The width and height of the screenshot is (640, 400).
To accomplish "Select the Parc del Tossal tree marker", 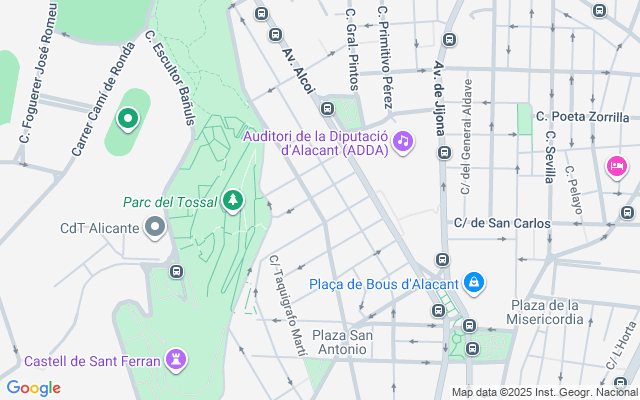I will tap(234, 201).
